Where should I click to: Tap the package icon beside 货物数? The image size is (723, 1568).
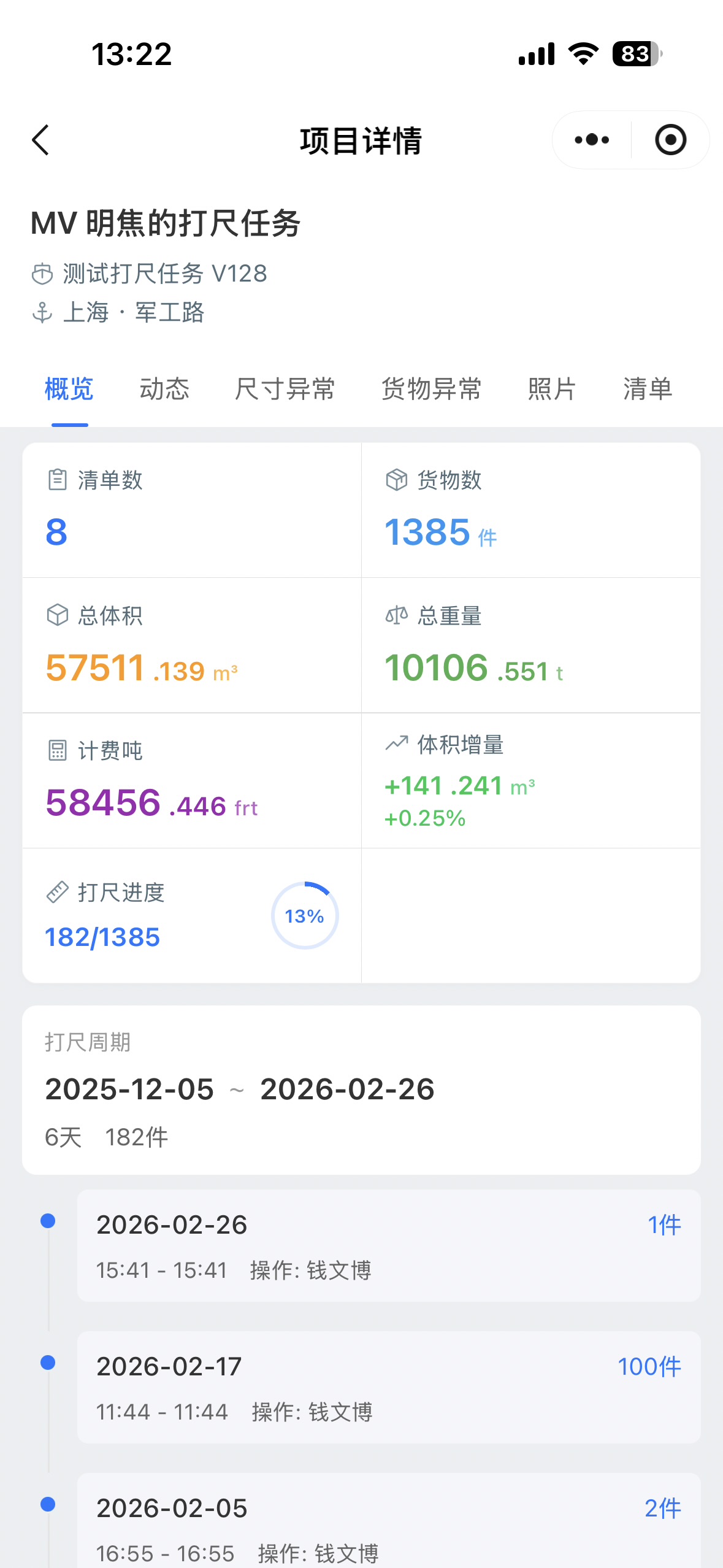pyautogui.click(x=396, y=480)
